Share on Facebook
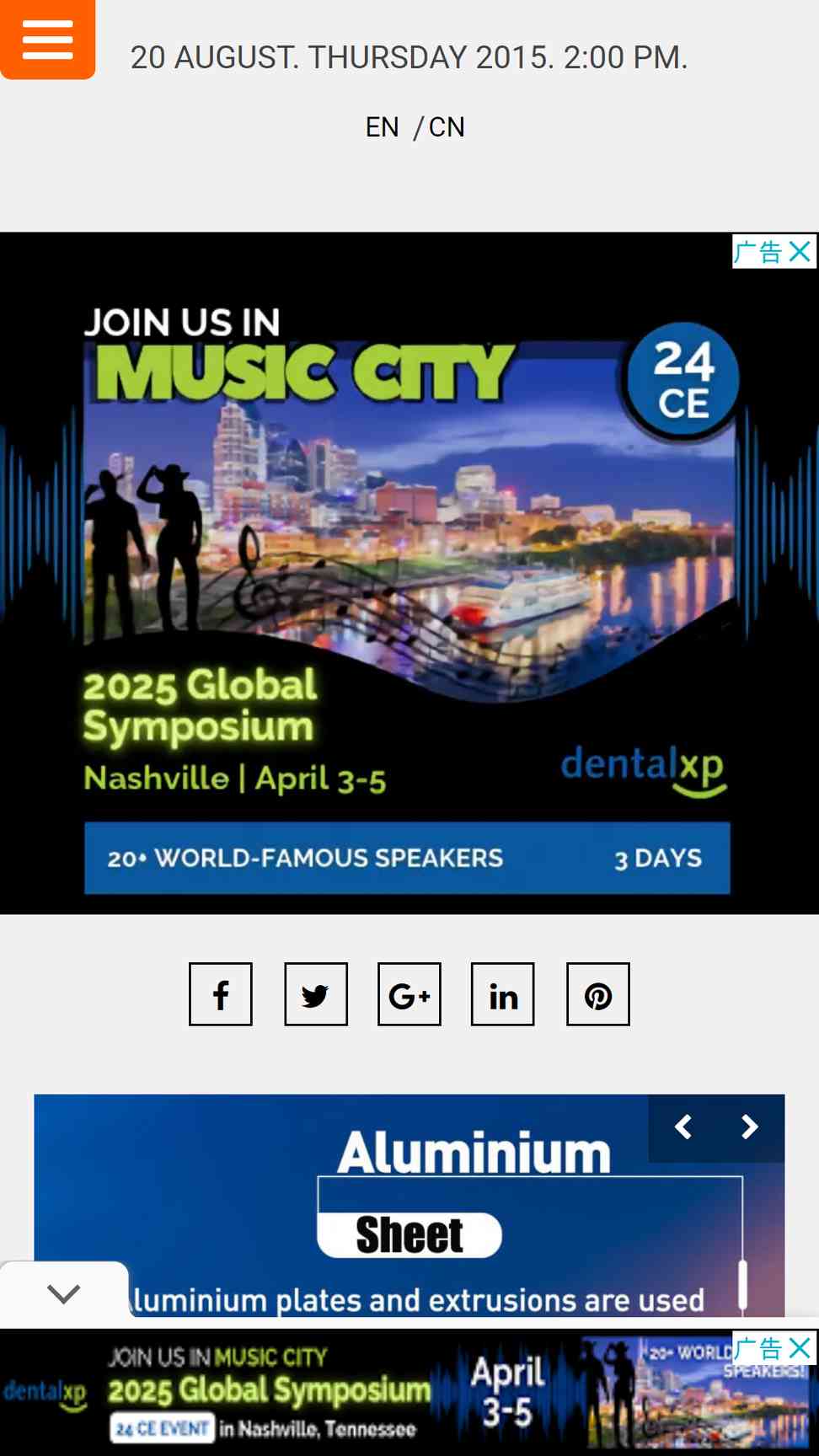This screenshot has width=819, height=1456. coord(221,994)
